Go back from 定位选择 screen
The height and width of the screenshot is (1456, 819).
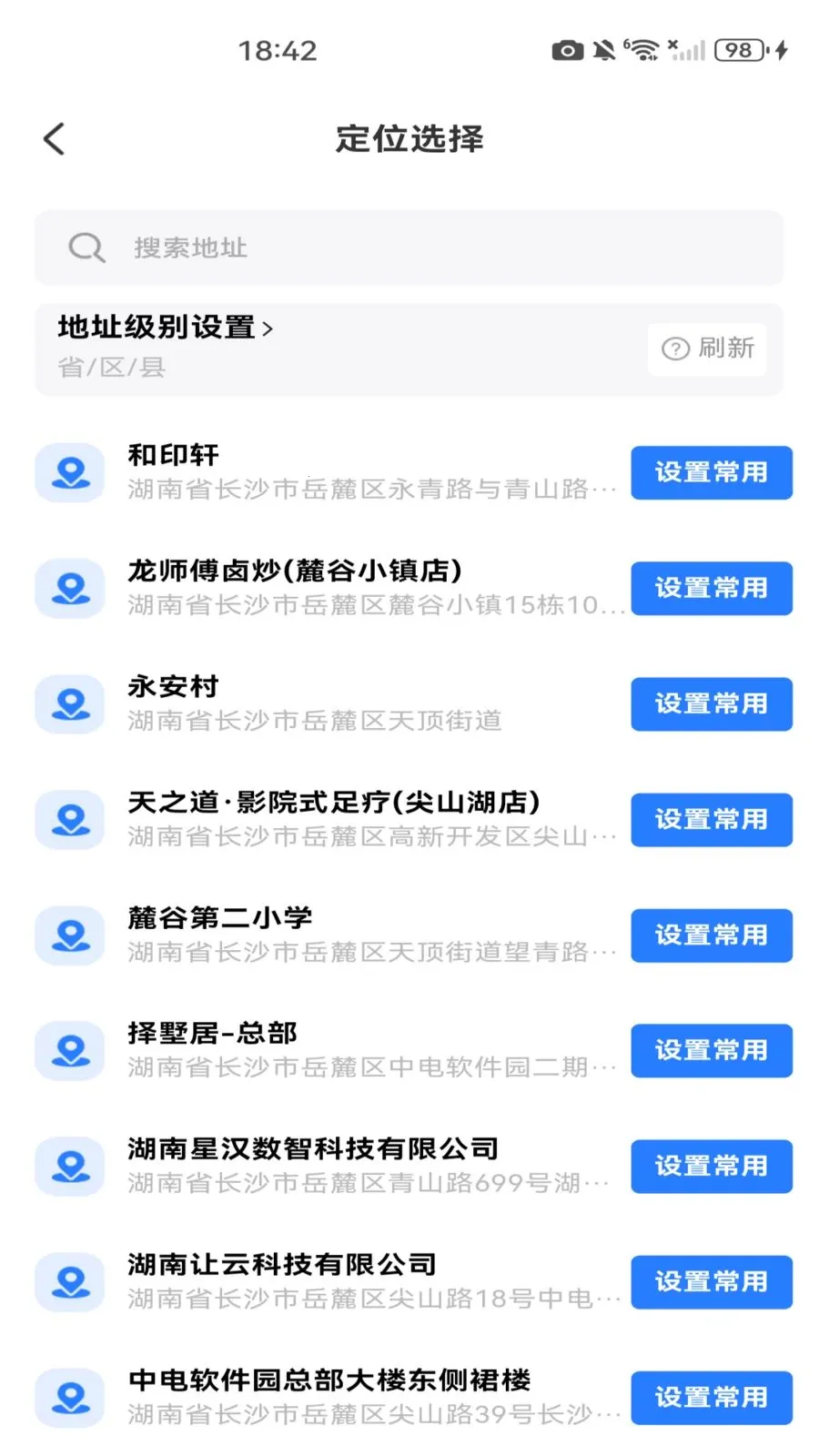55,139
